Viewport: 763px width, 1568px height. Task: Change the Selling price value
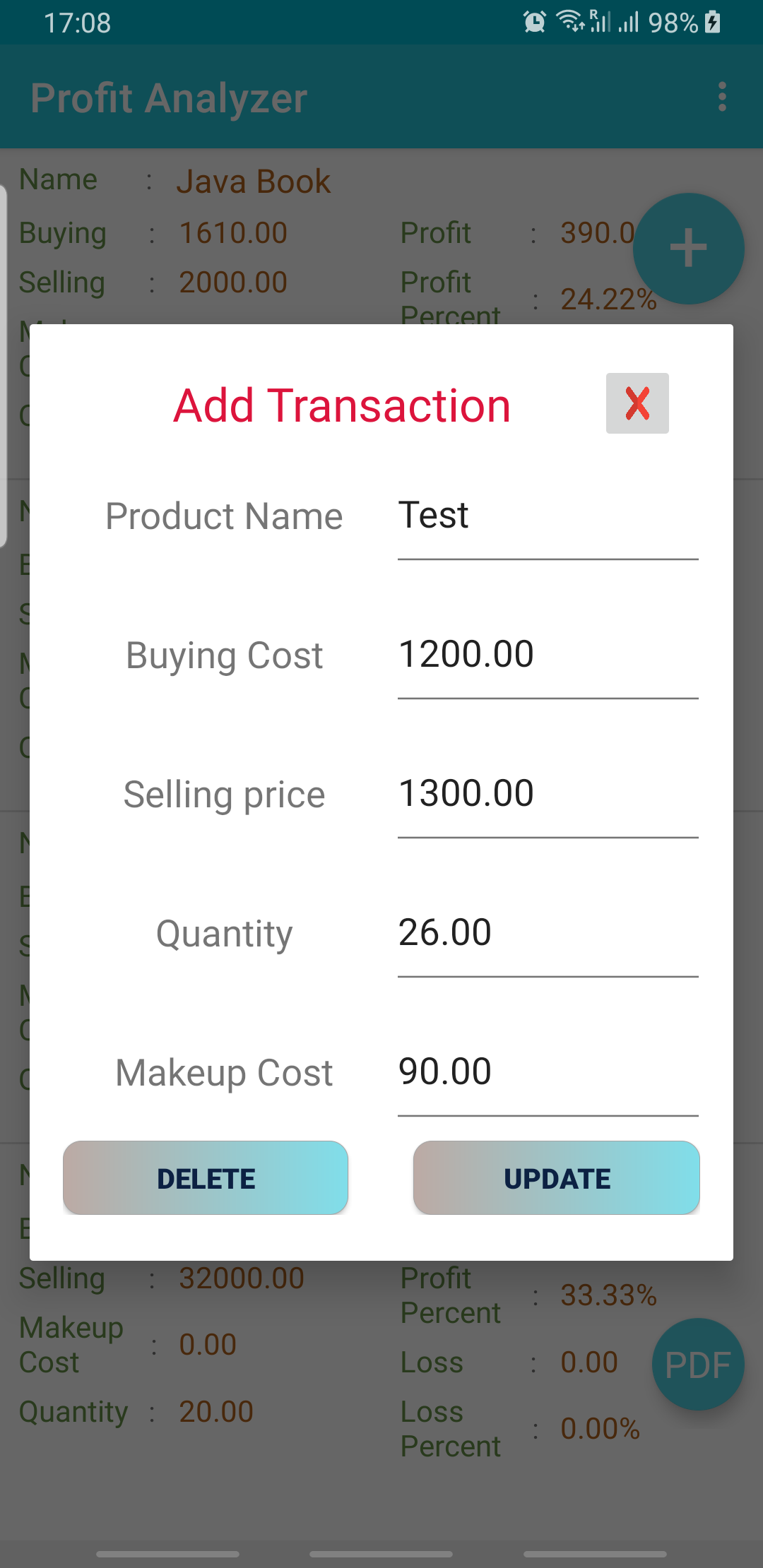(x=548, y=795)
